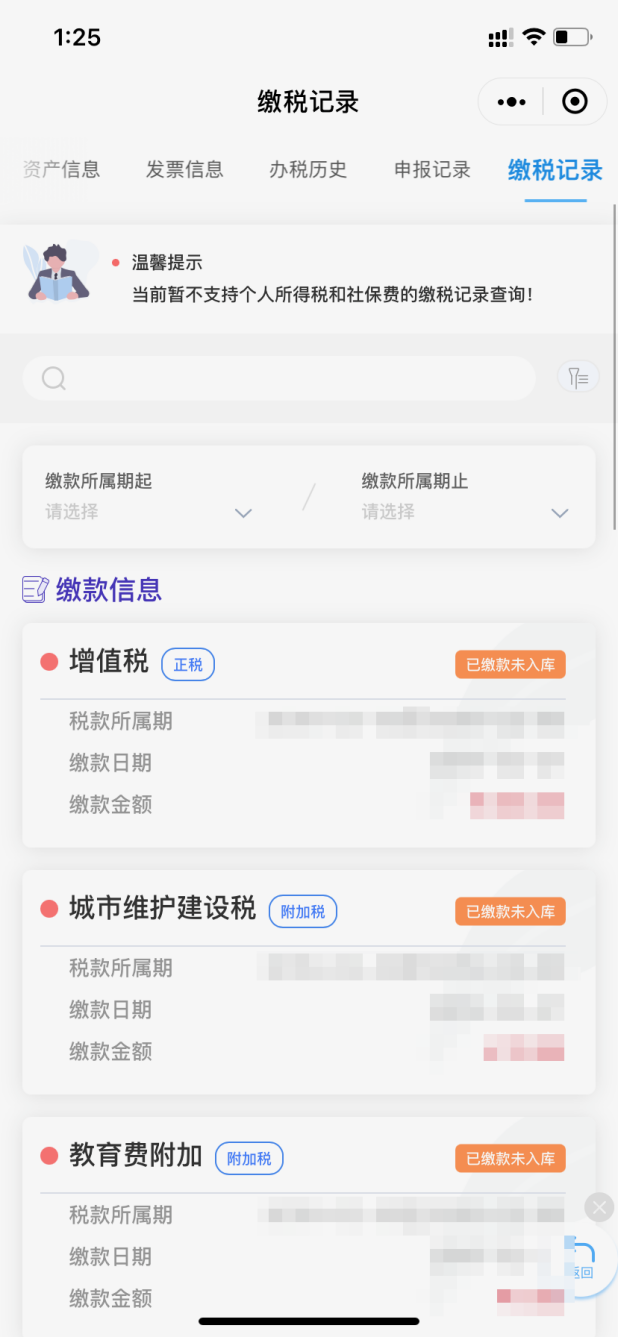Tap the search input field
Screen dimensions: 618x1337
pyautogui.click(x=279, y=378)
